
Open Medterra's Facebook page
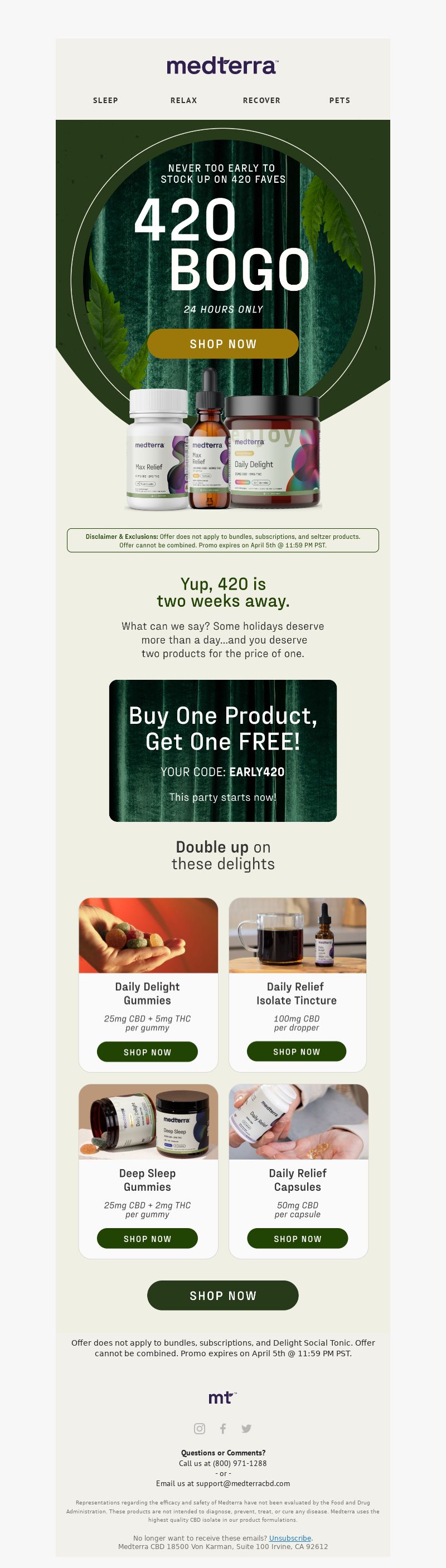(x=223, y=1429)
